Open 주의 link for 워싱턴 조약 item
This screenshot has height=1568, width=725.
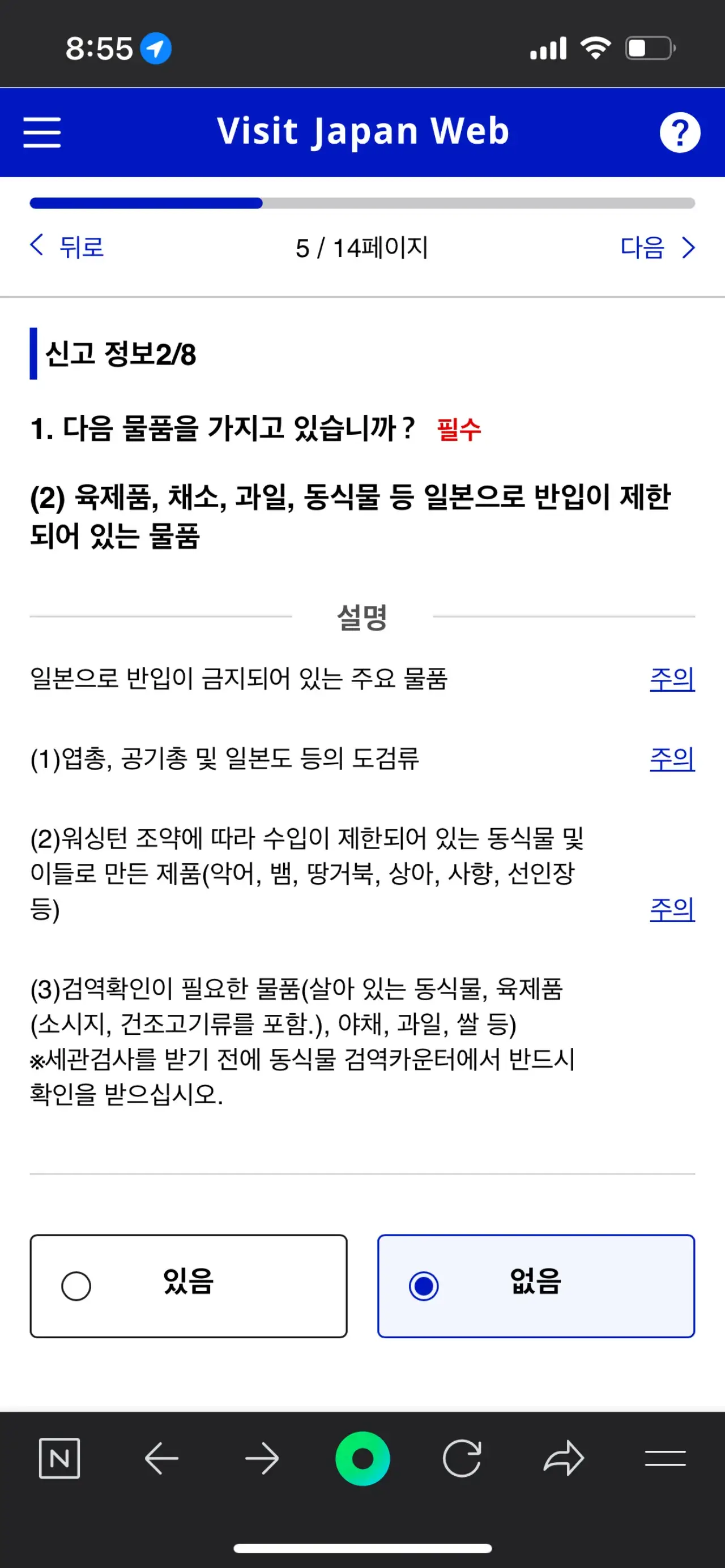pos(672,909)
